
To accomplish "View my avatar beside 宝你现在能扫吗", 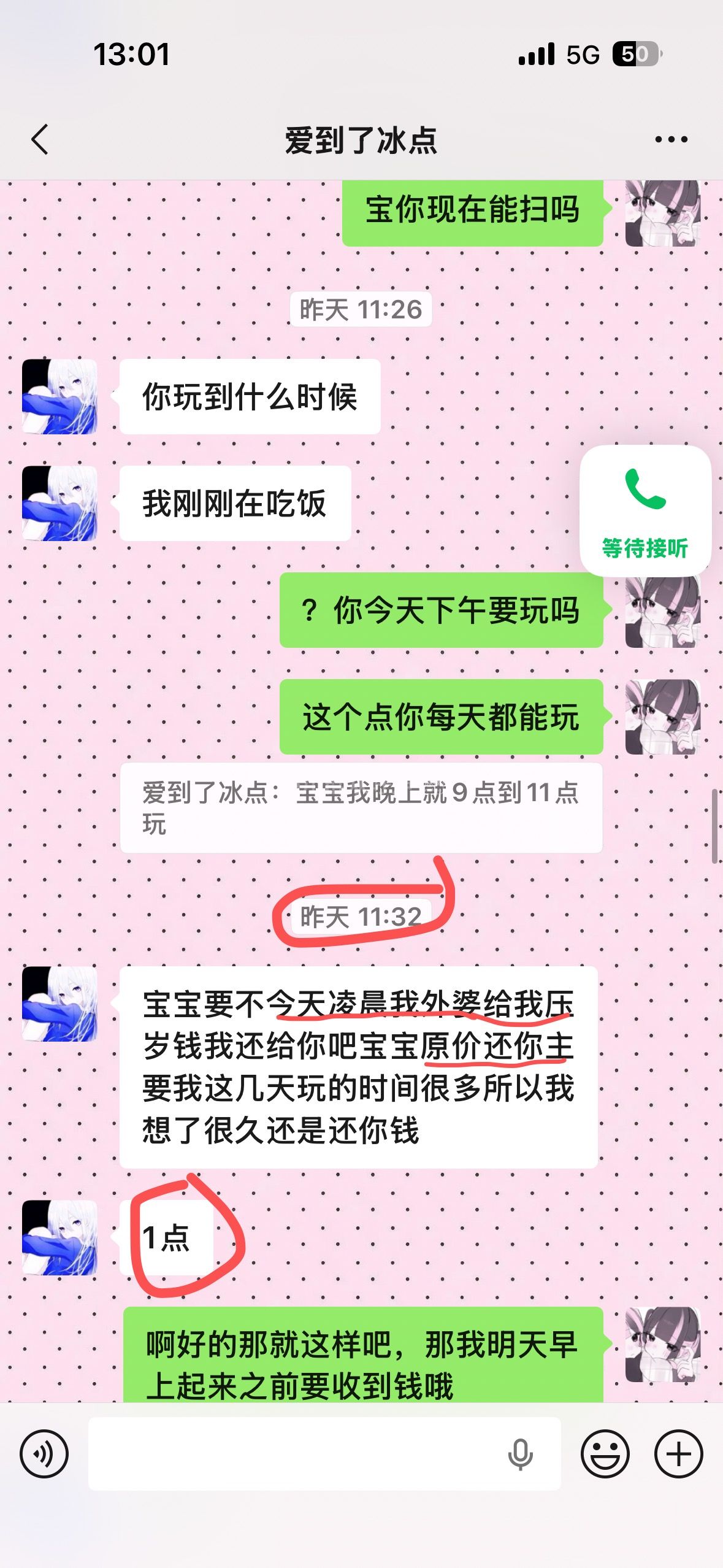I will tap(662, 212).
